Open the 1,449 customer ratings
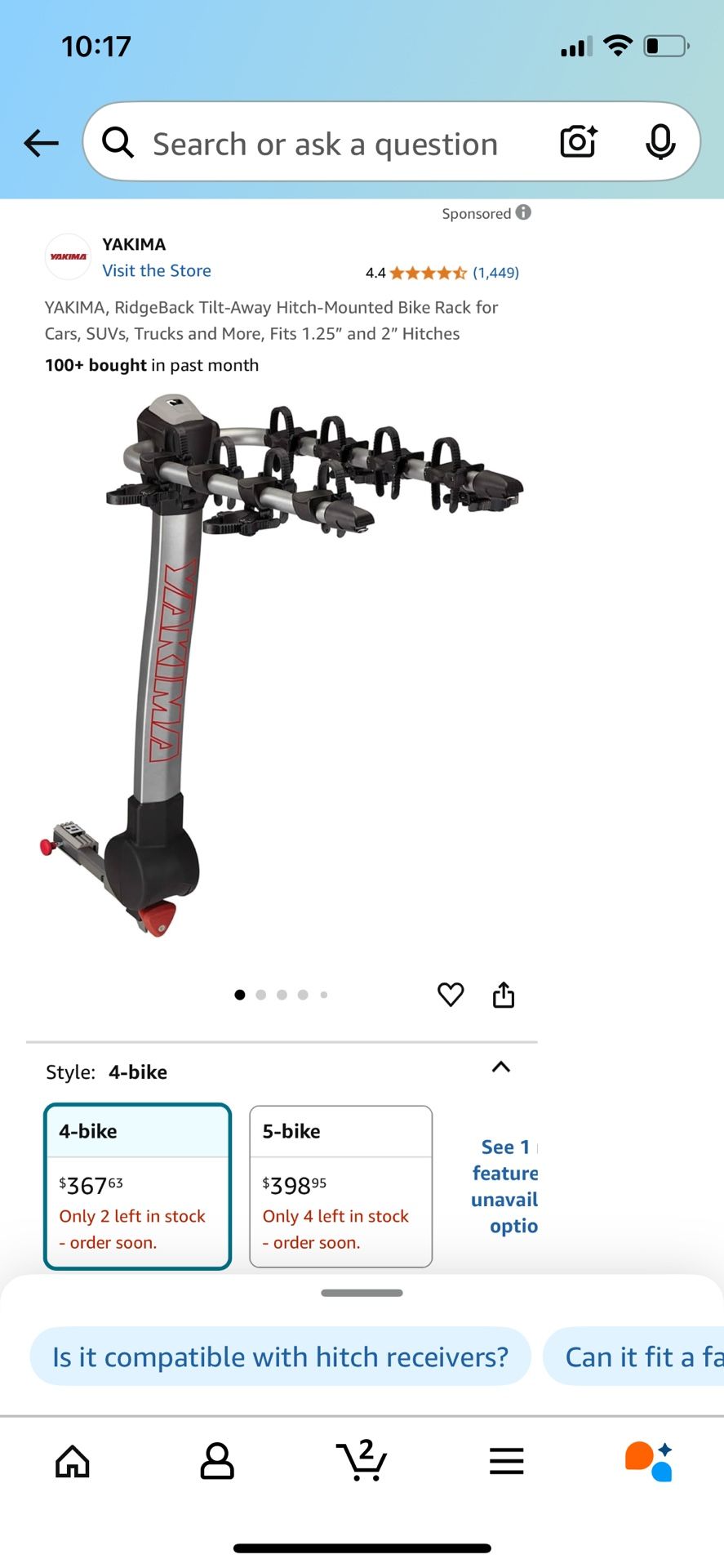Screen dimensions: 724x1568 click(x=495, y=273)
